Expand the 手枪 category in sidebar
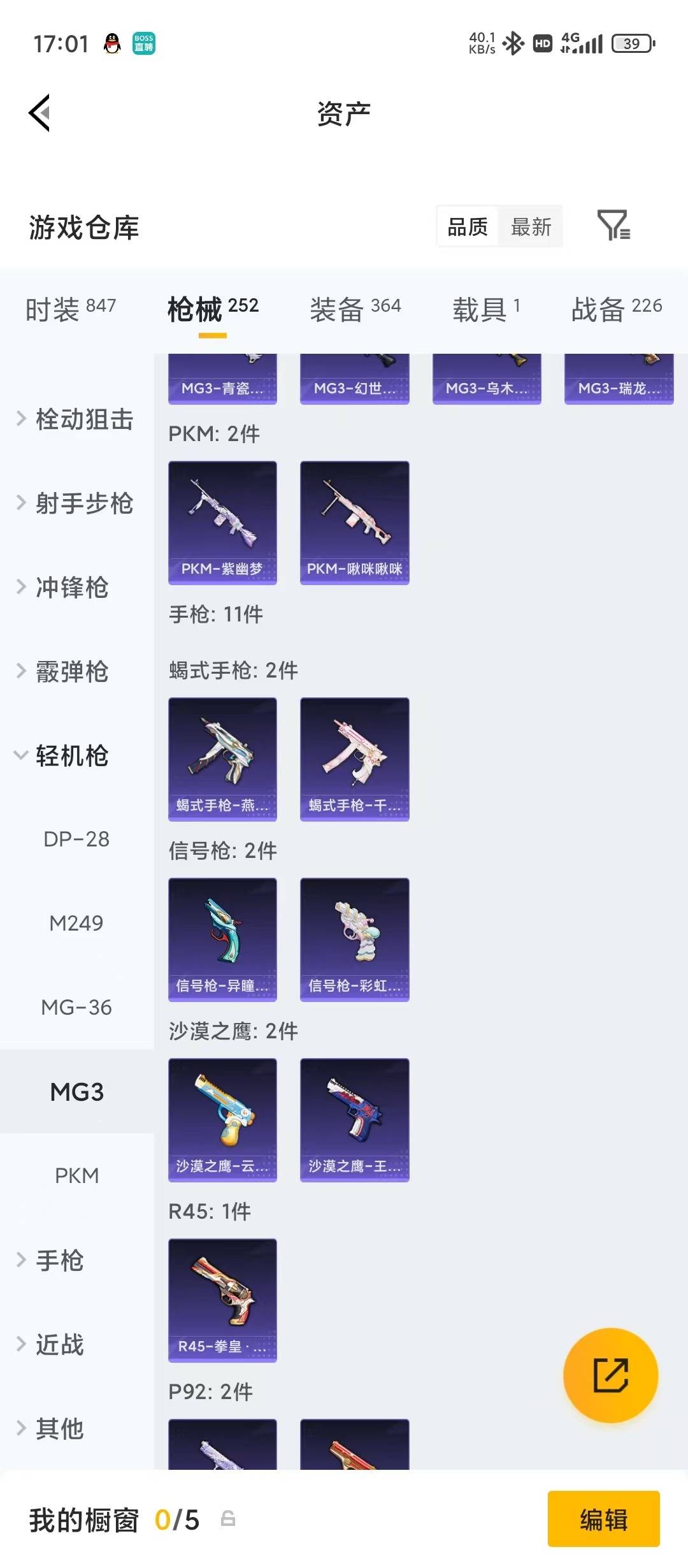The image size is (688, 1568). coord(62,1261)
